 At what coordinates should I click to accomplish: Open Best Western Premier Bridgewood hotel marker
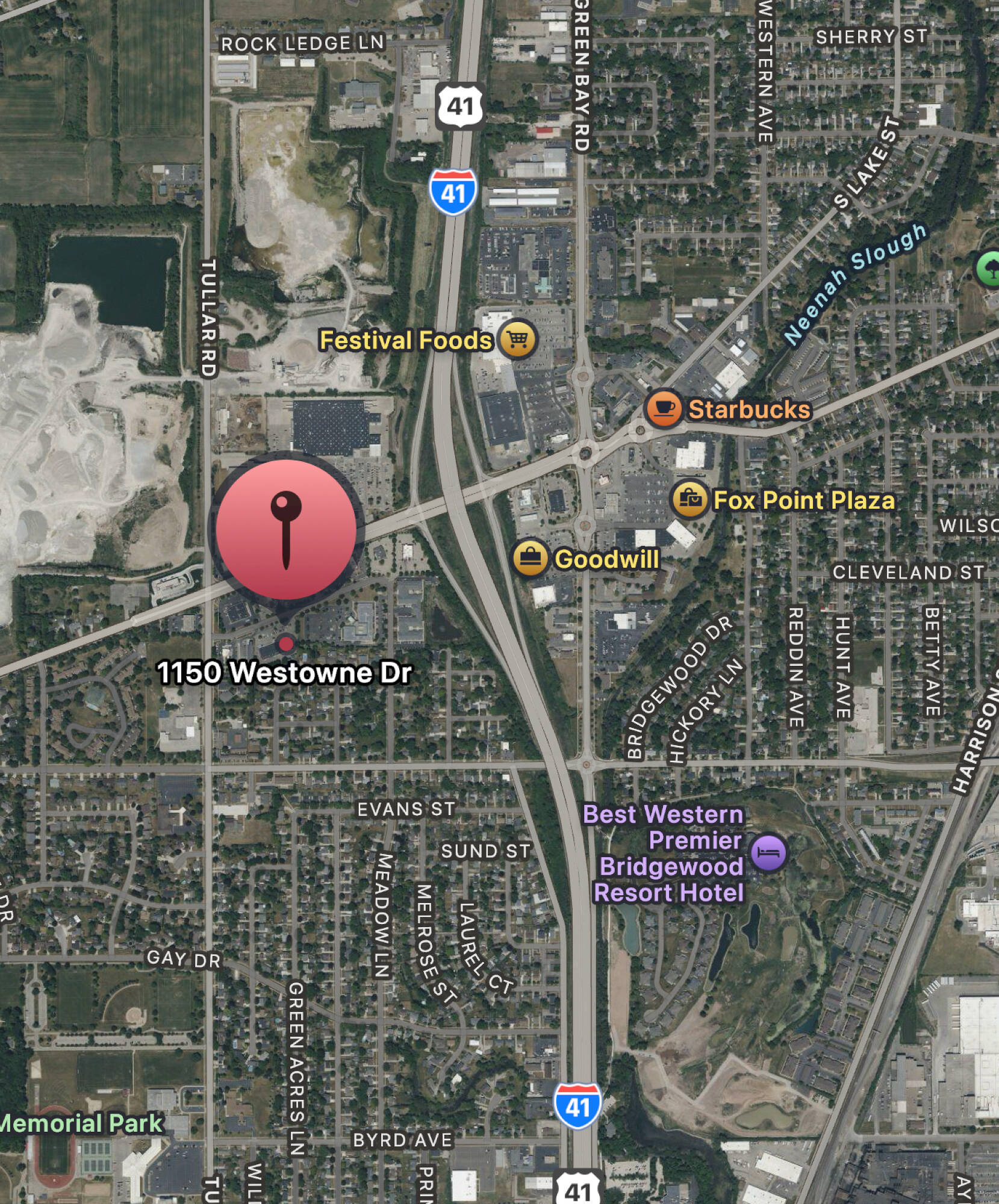click(x=769, y=852)
